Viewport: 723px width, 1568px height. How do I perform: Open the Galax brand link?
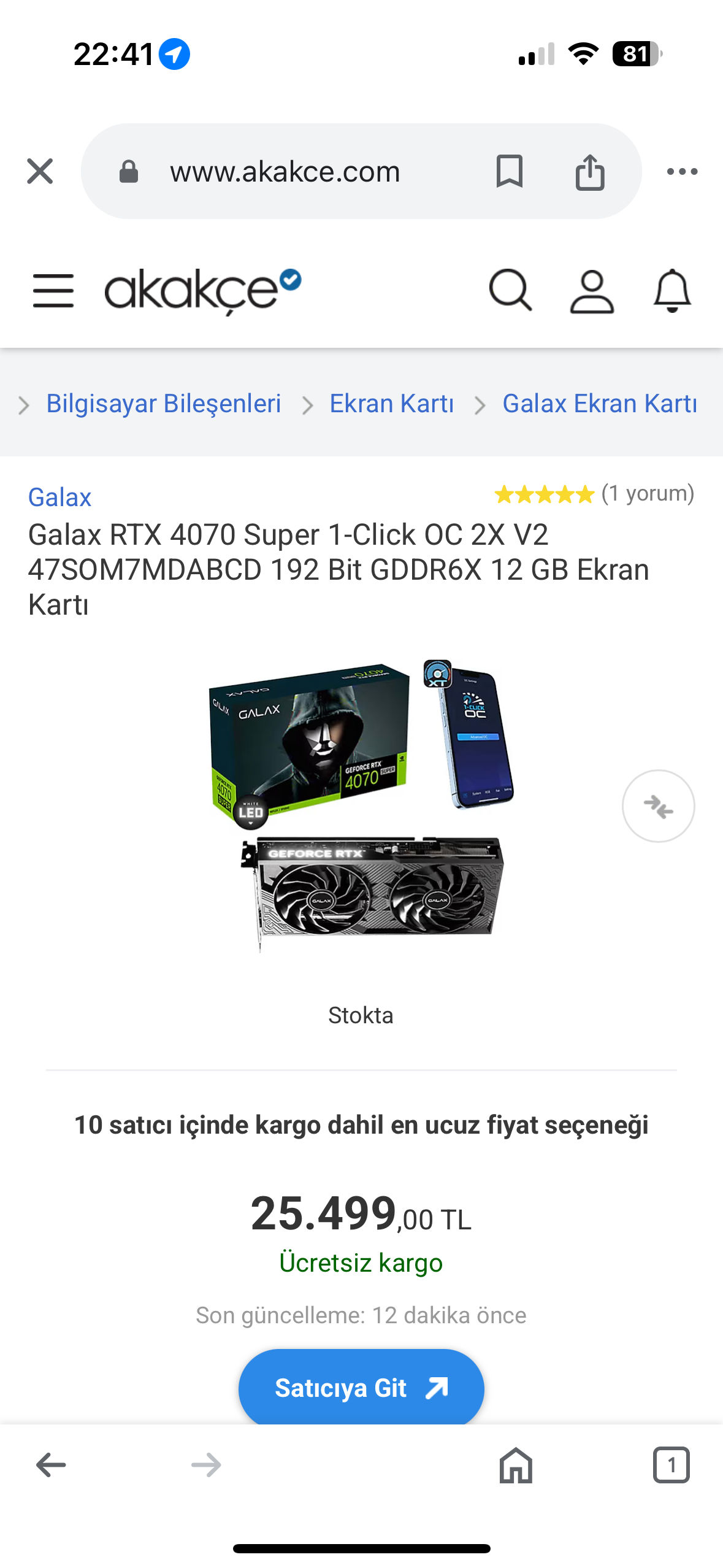tap(59, 497)
